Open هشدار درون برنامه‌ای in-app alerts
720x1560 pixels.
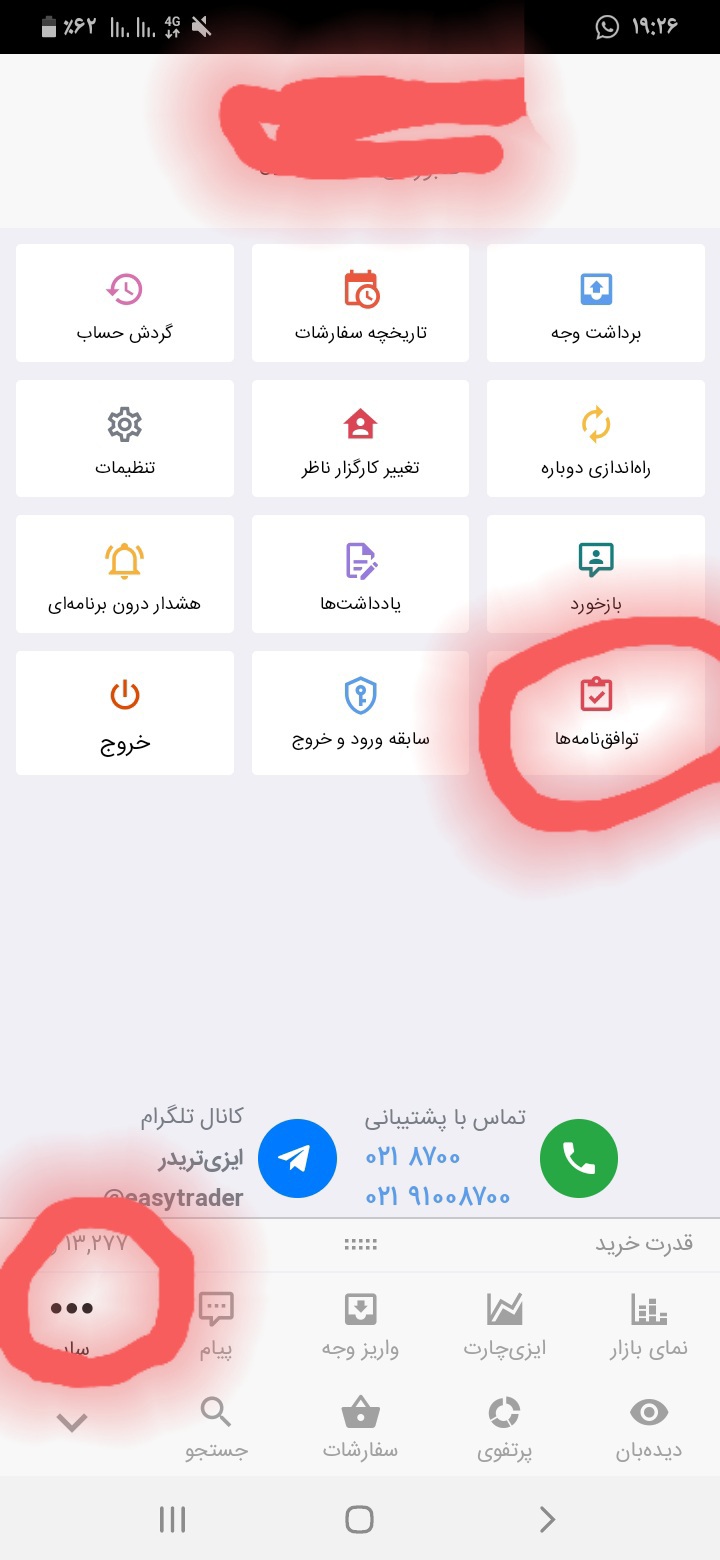125,574
